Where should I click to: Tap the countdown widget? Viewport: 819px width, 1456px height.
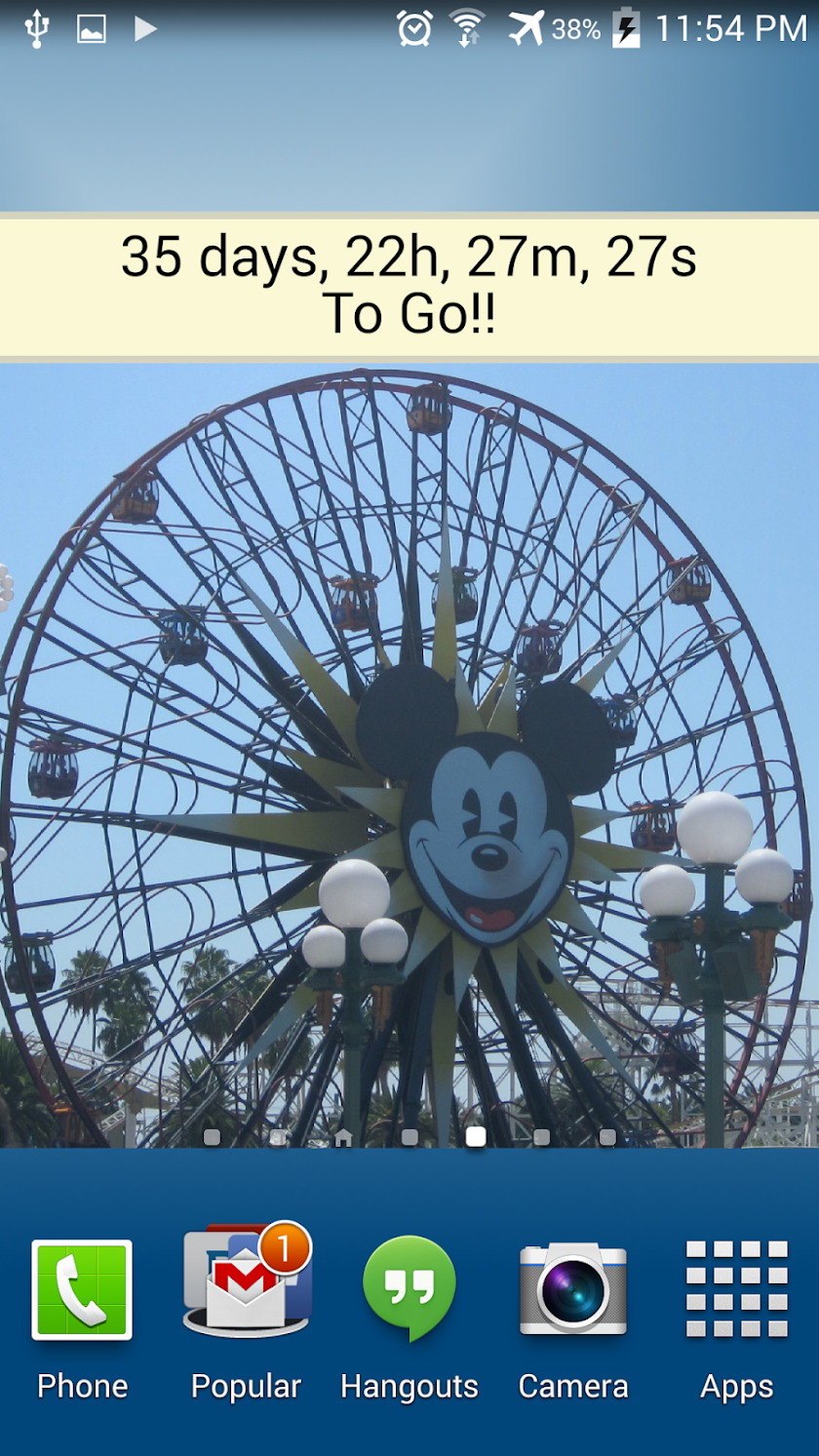pos(409,287)
